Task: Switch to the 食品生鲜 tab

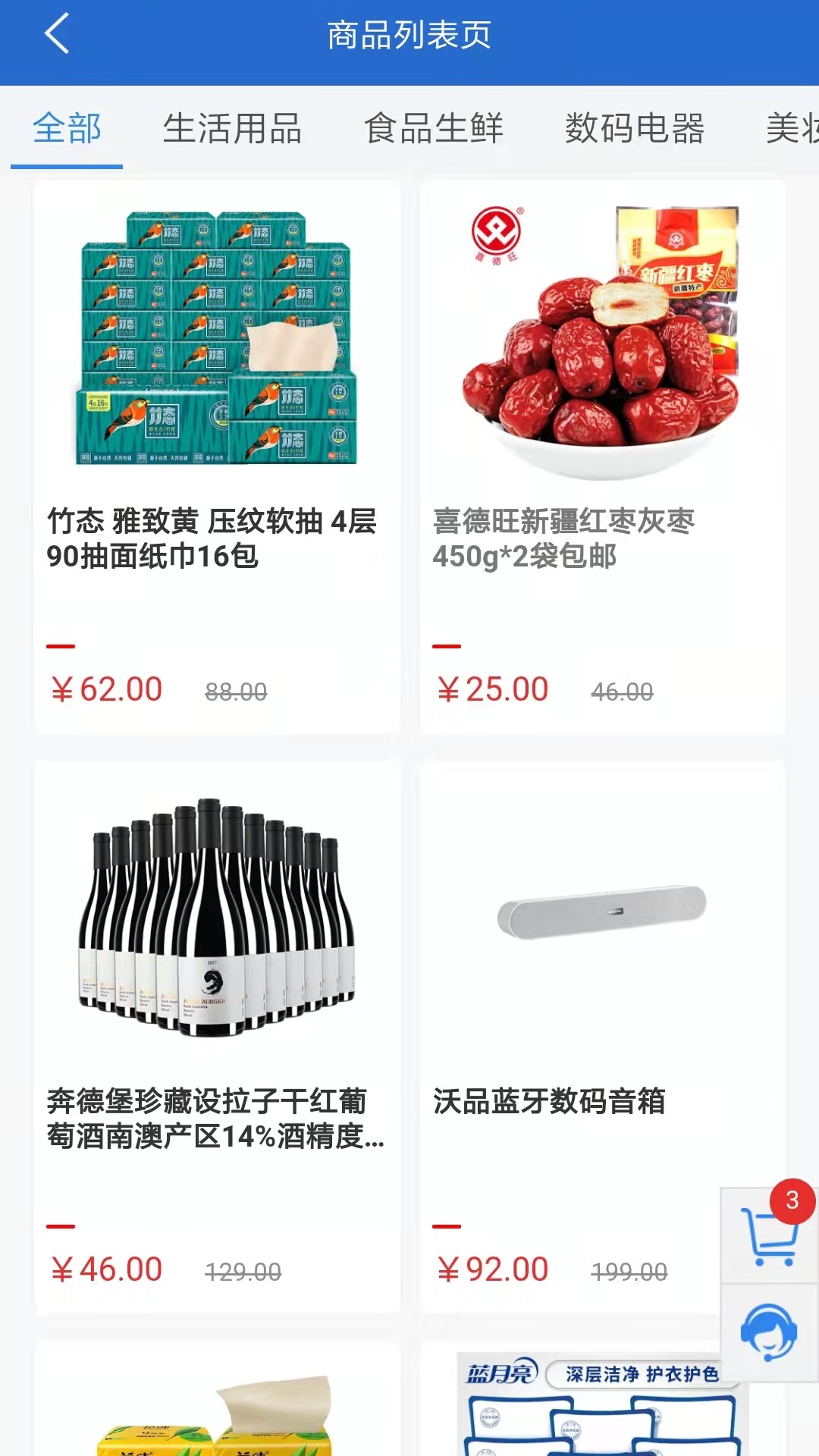Action: [434, 129]
